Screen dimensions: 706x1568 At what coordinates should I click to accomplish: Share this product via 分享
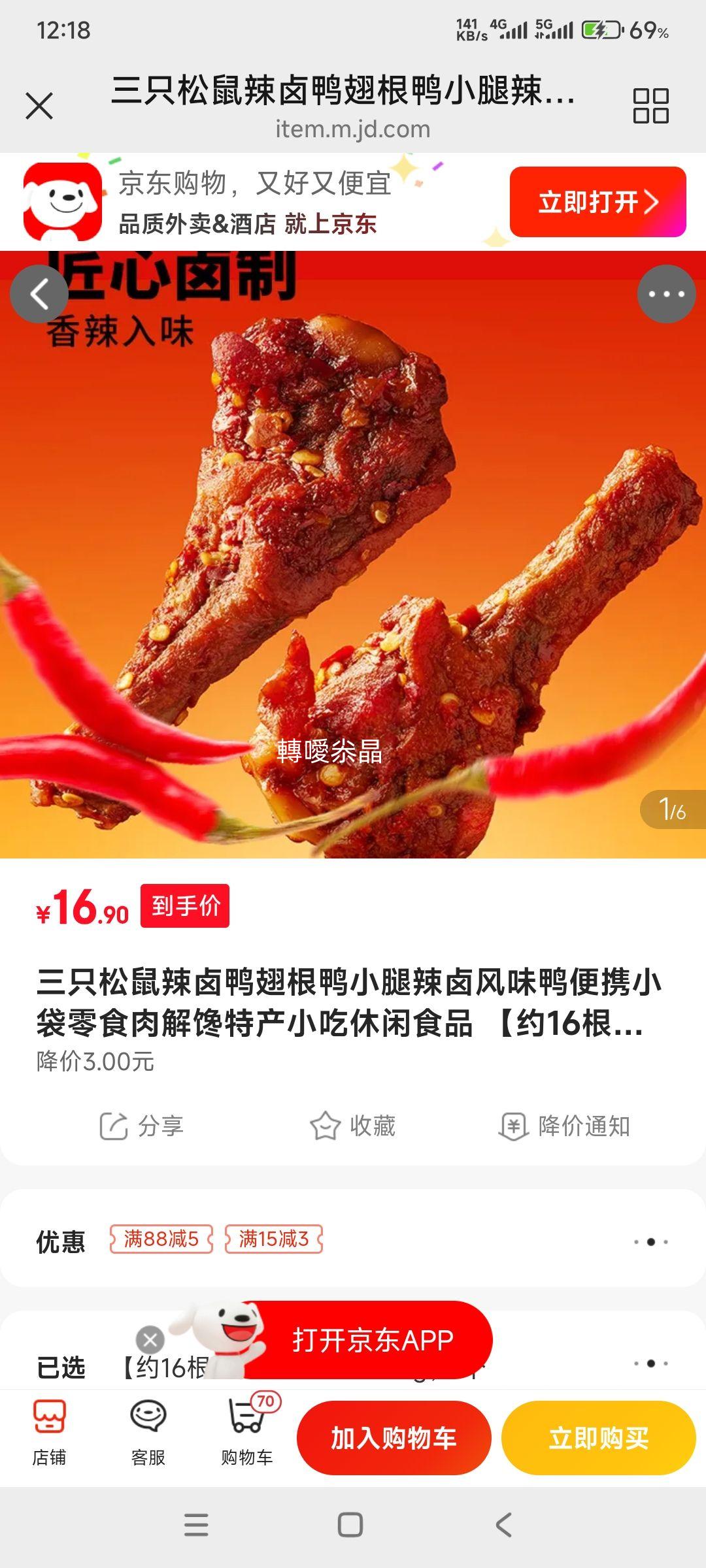[x=142, y=1126]
